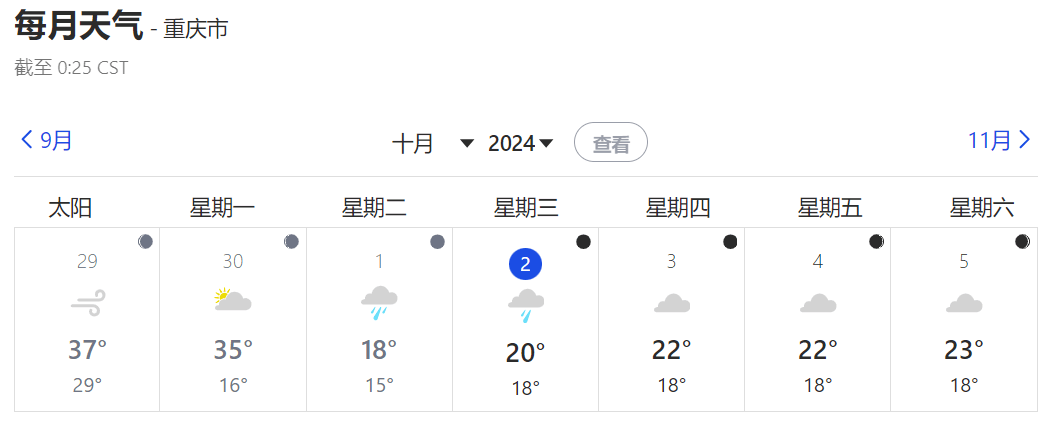Screen dimensions: 1052x423
Task: Go to next month 11月
Action: 998,140
